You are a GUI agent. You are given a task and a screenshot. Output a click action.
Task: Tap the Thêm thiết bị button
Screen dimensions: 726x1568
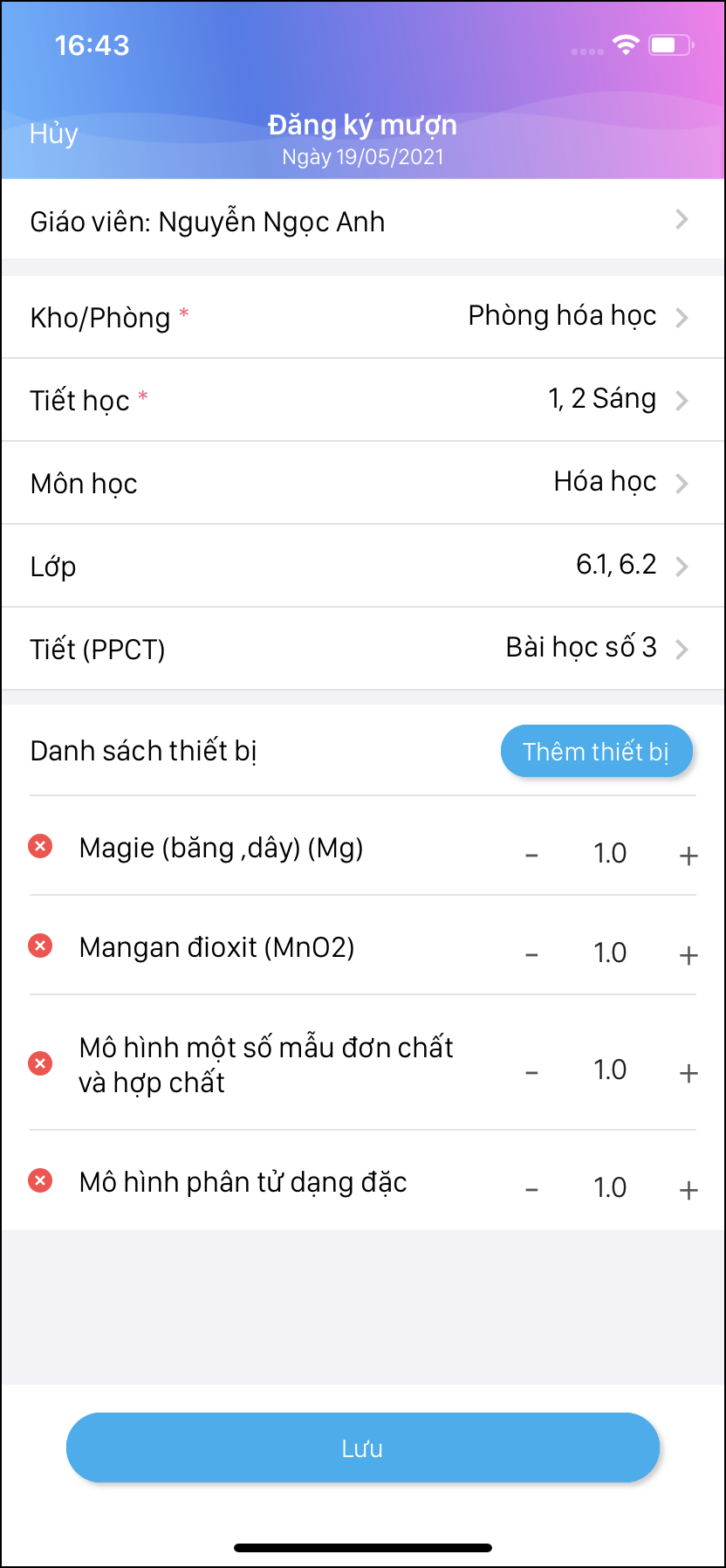[x=596, y=751]
